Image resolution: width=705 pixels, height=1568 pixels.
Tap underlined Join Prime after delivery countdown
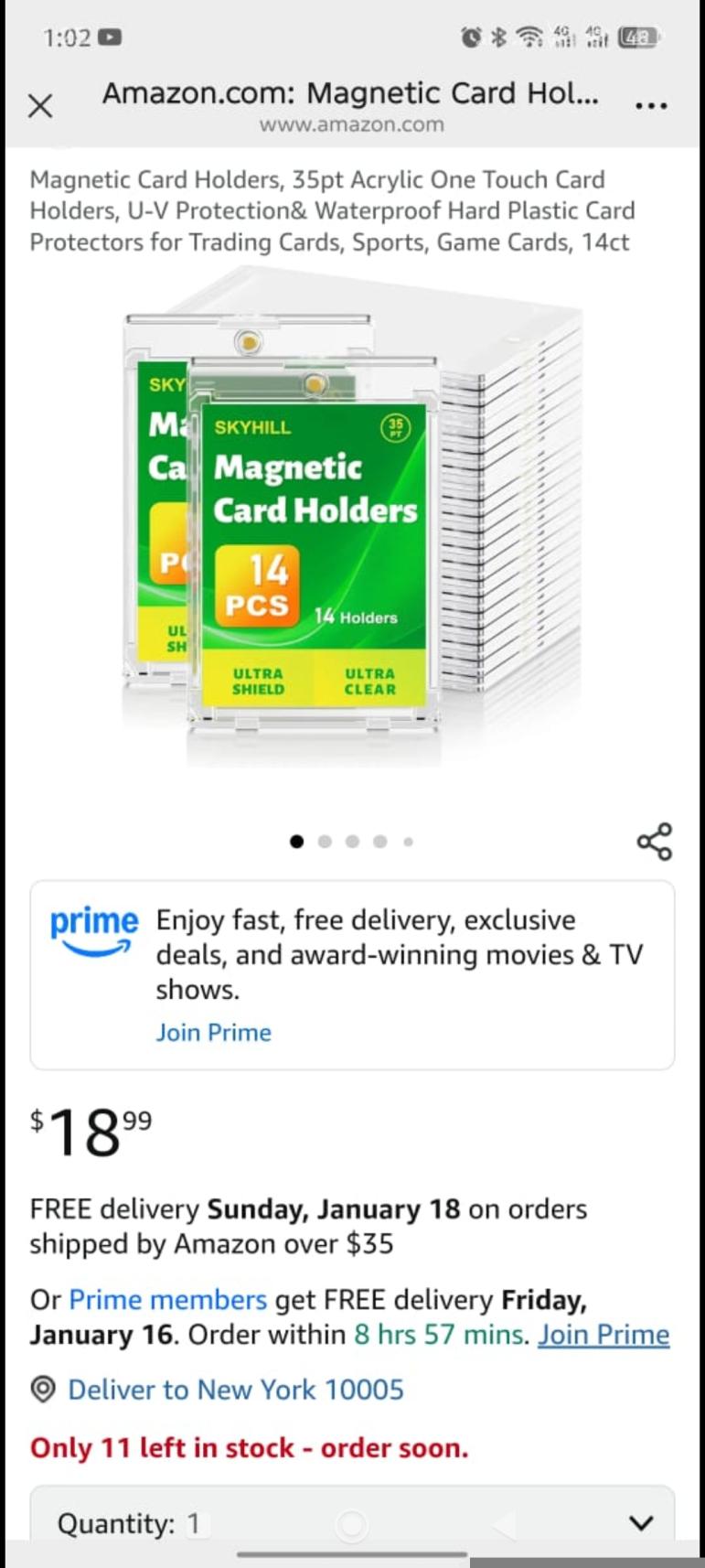[x=604, y=1335]
